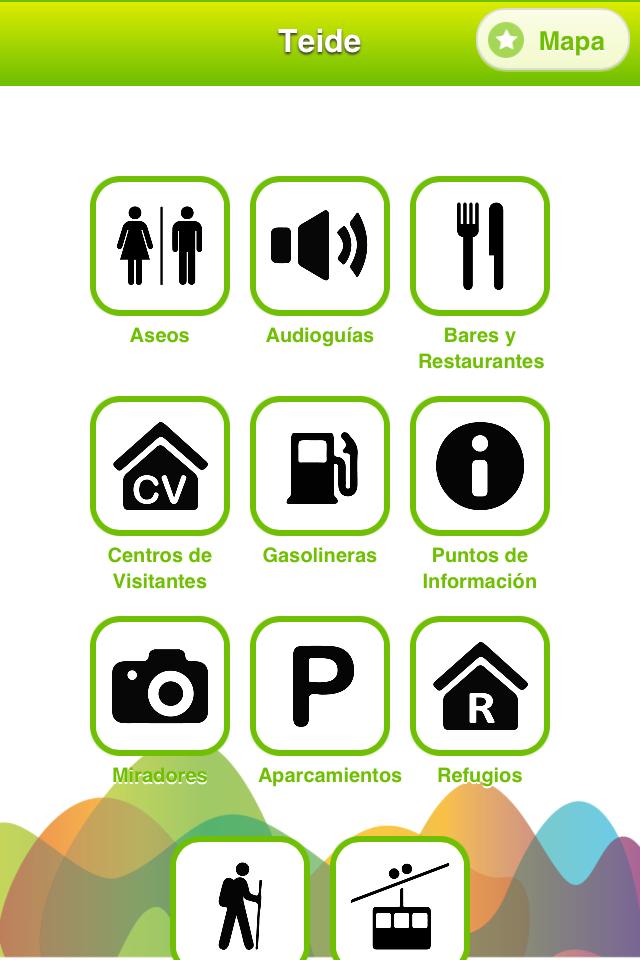Tap the hiker trails icon
The height and width of the screenshot is (960, 640).
tap(240, 900)
